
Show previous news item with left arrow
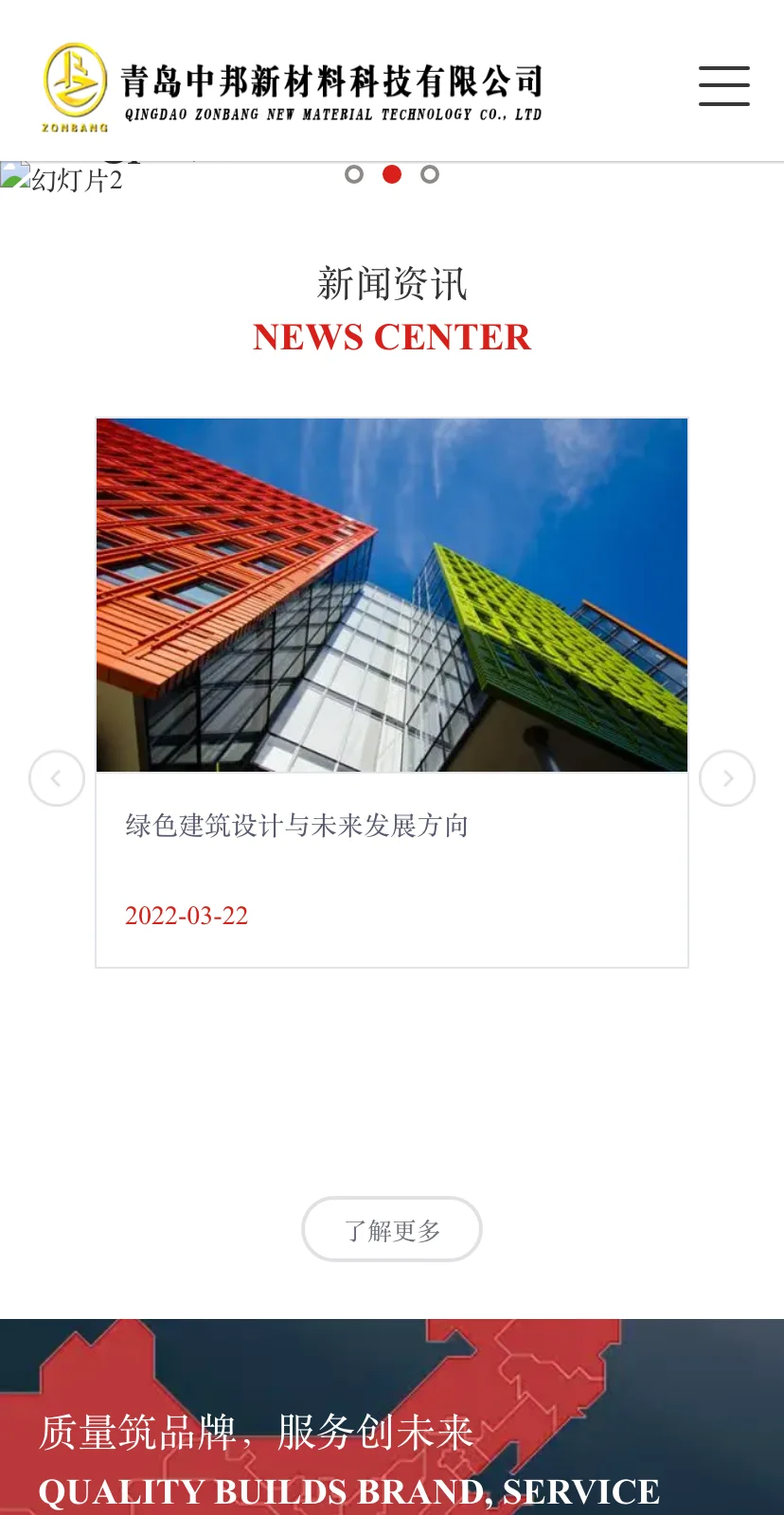tap(57, 778)
